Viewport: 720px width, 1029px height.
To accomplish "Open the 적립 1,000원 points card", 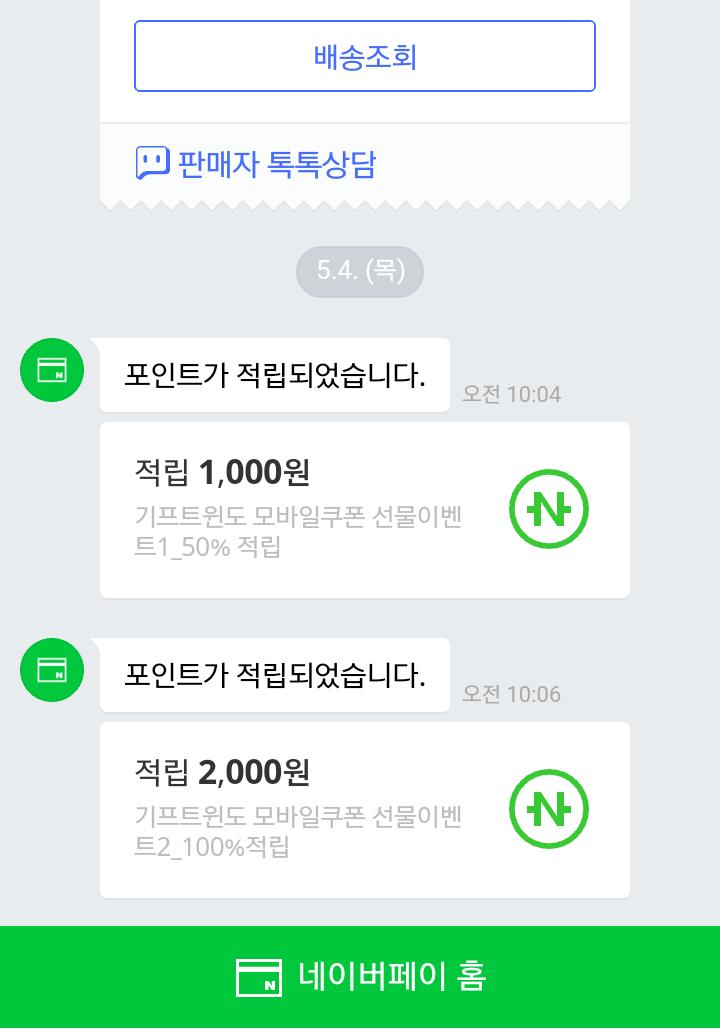I will coord(364,510).
